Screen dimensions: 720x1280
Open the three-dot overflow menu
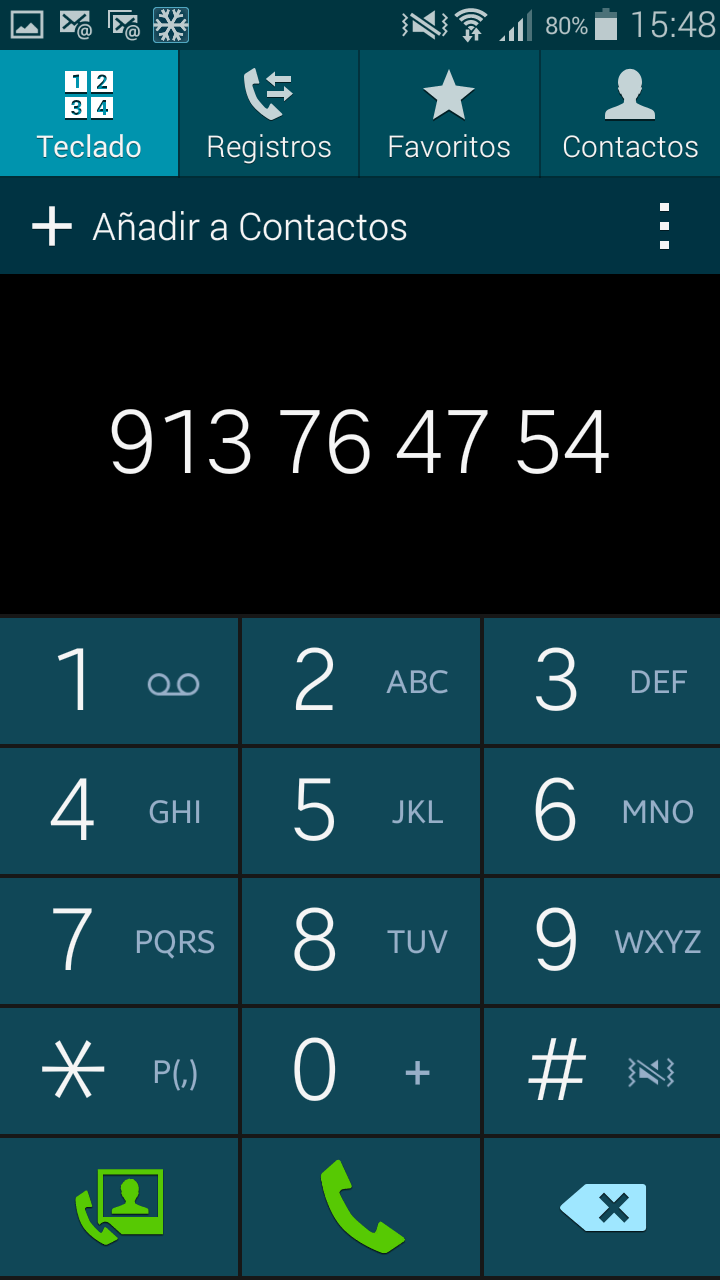coord(664,227)
